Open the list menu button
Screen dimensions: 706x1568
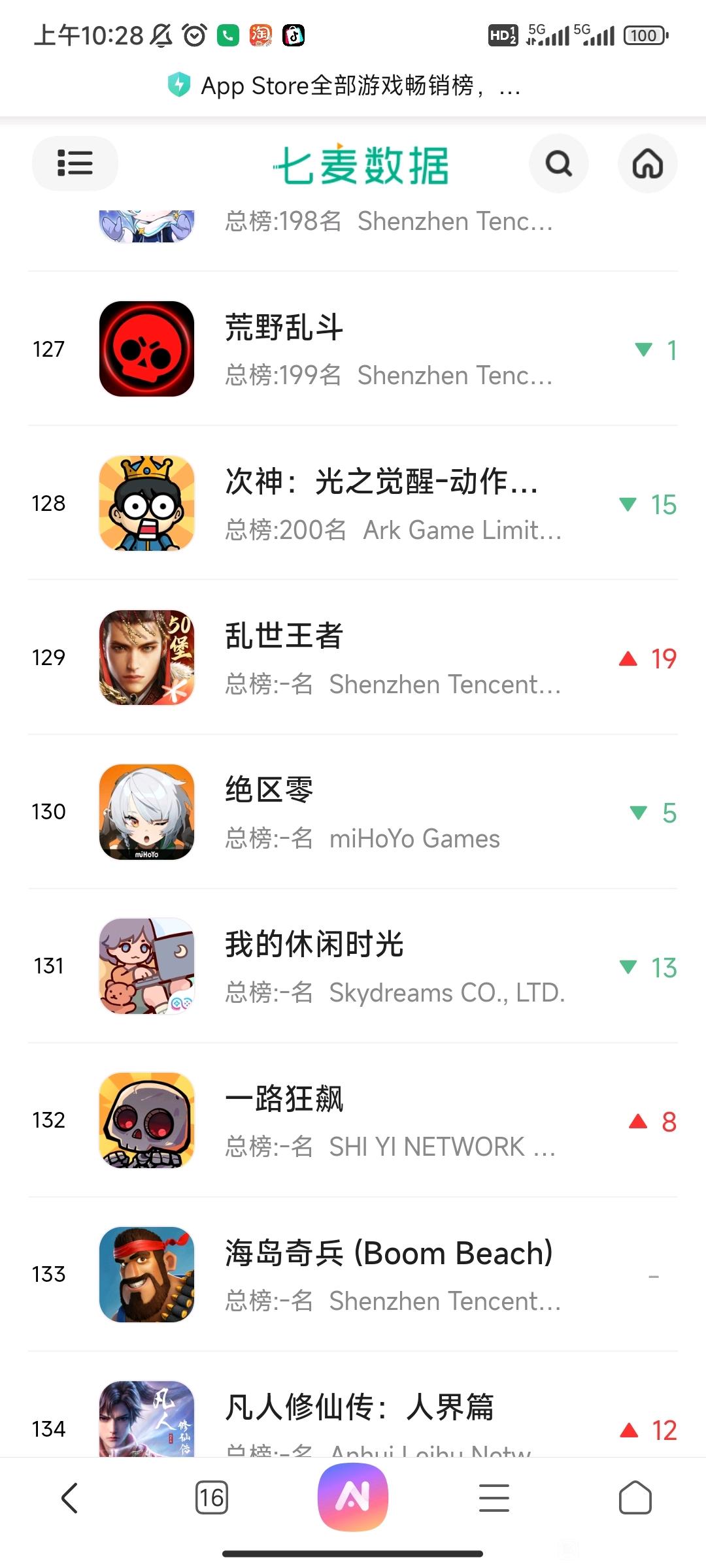75,163
